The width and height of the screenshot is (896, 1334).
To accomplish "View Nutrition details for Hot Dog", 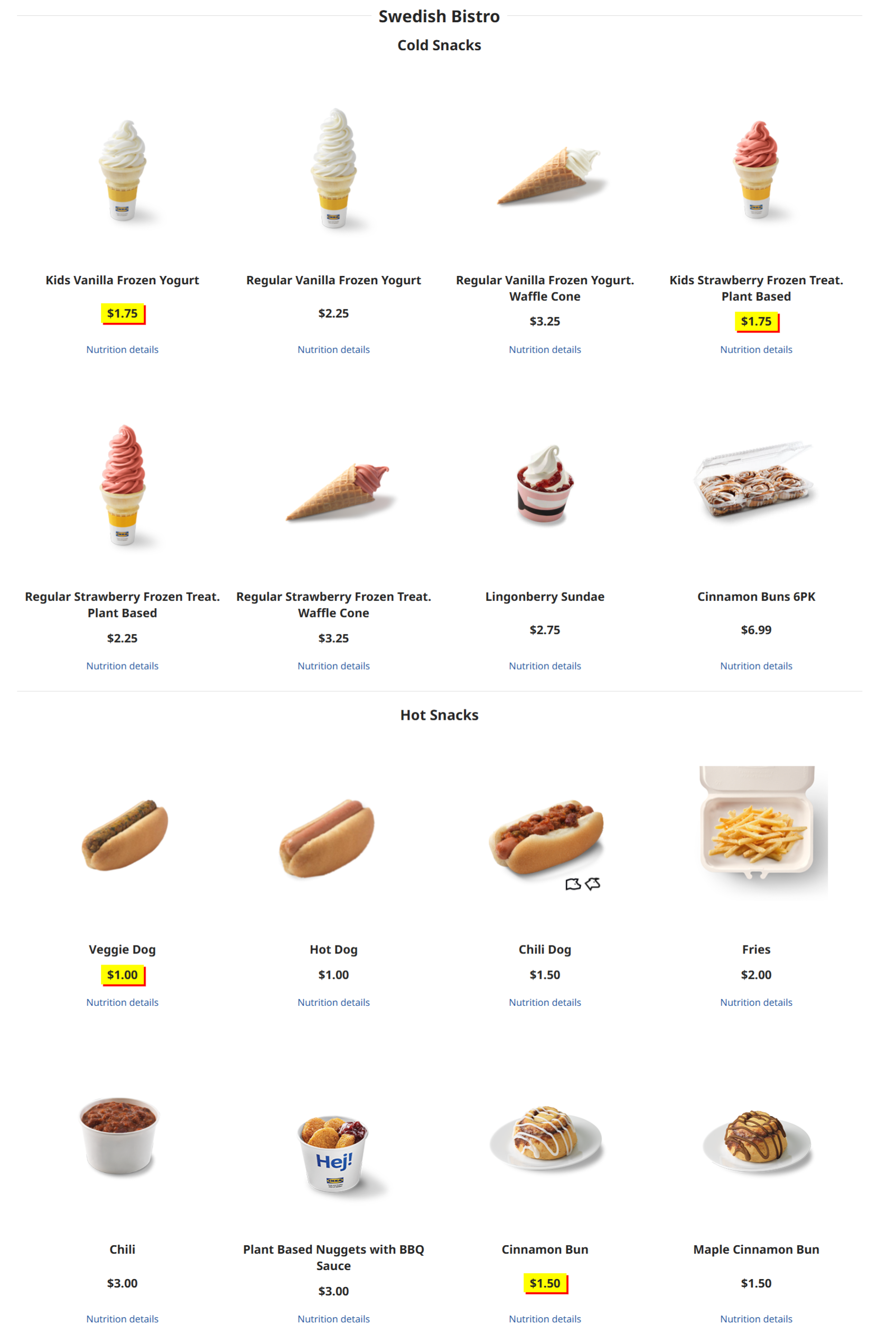I will (x=334, y=1003).
